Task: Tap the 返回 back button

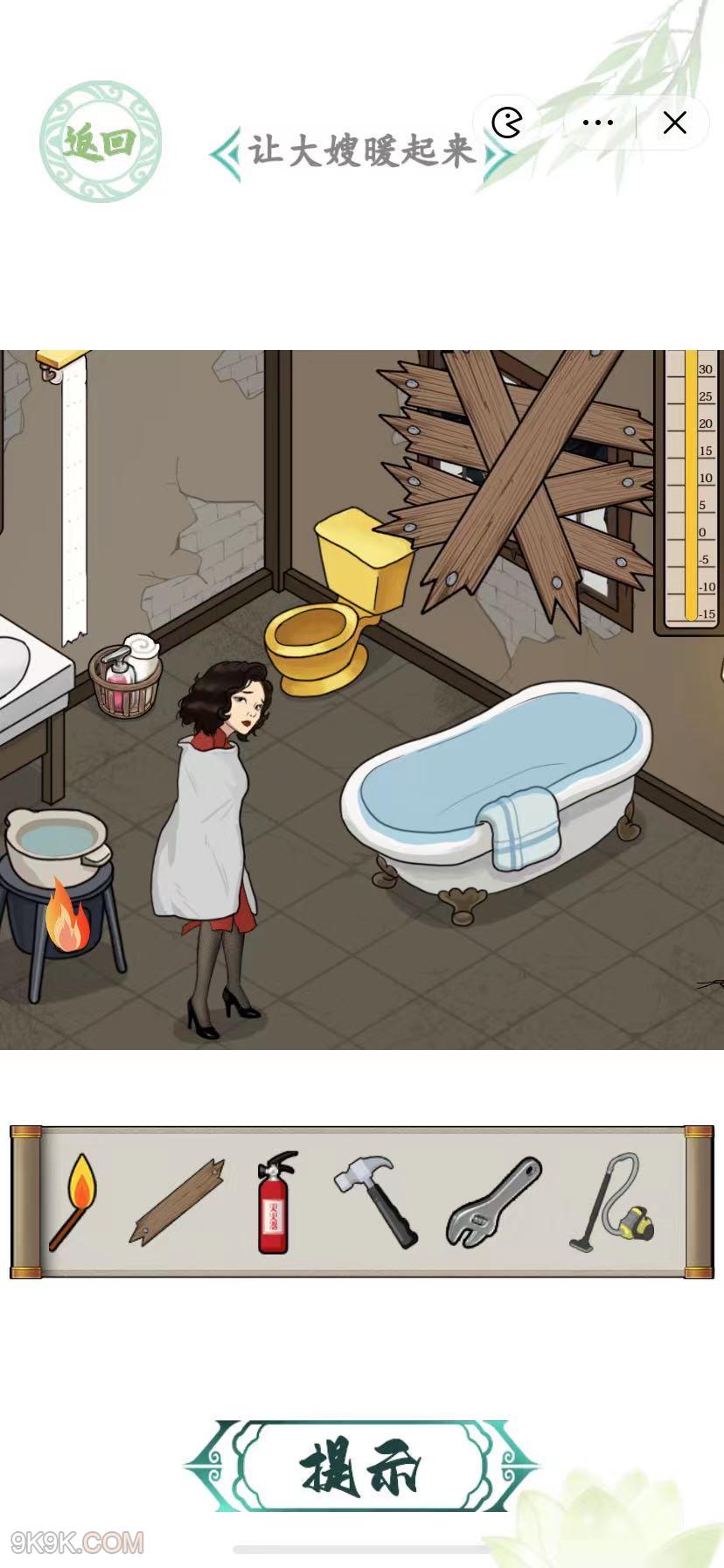Action: [101, 142]
